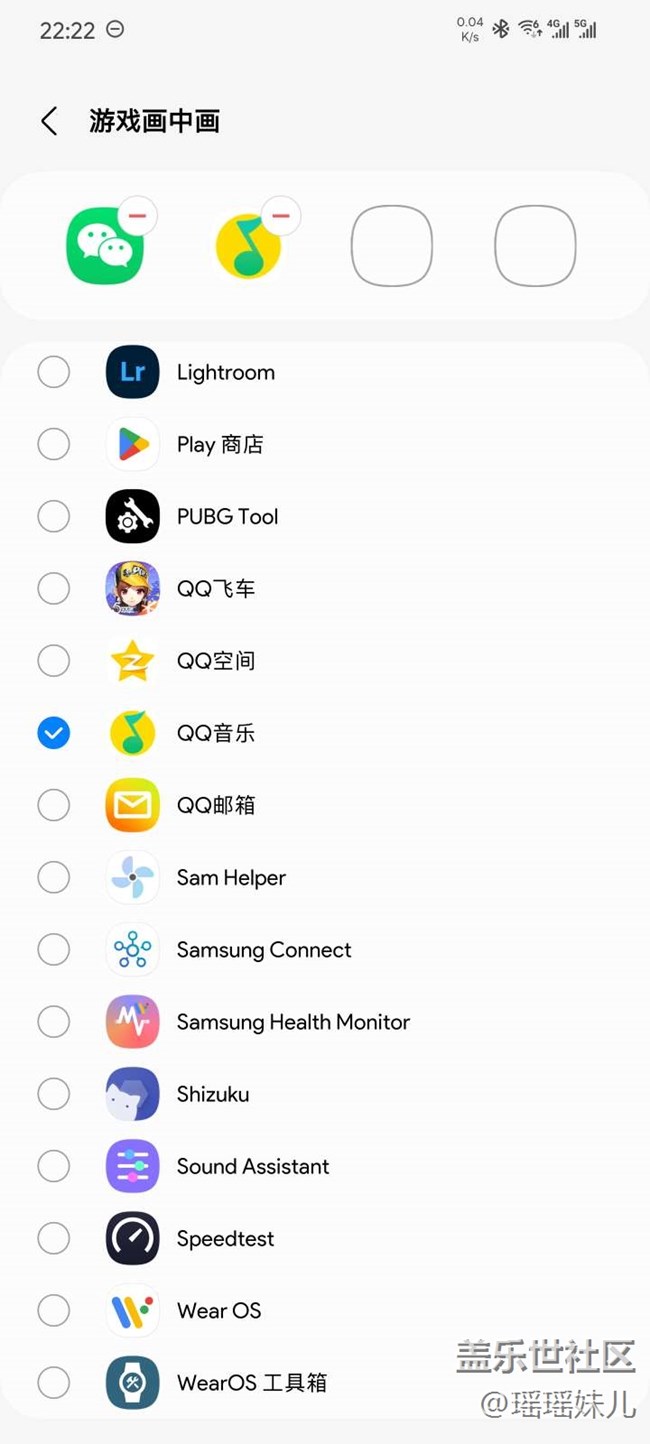The image size is (650, 1444).
Task: Go back from 游戏画中画 screen
Action: click(49, 121)
